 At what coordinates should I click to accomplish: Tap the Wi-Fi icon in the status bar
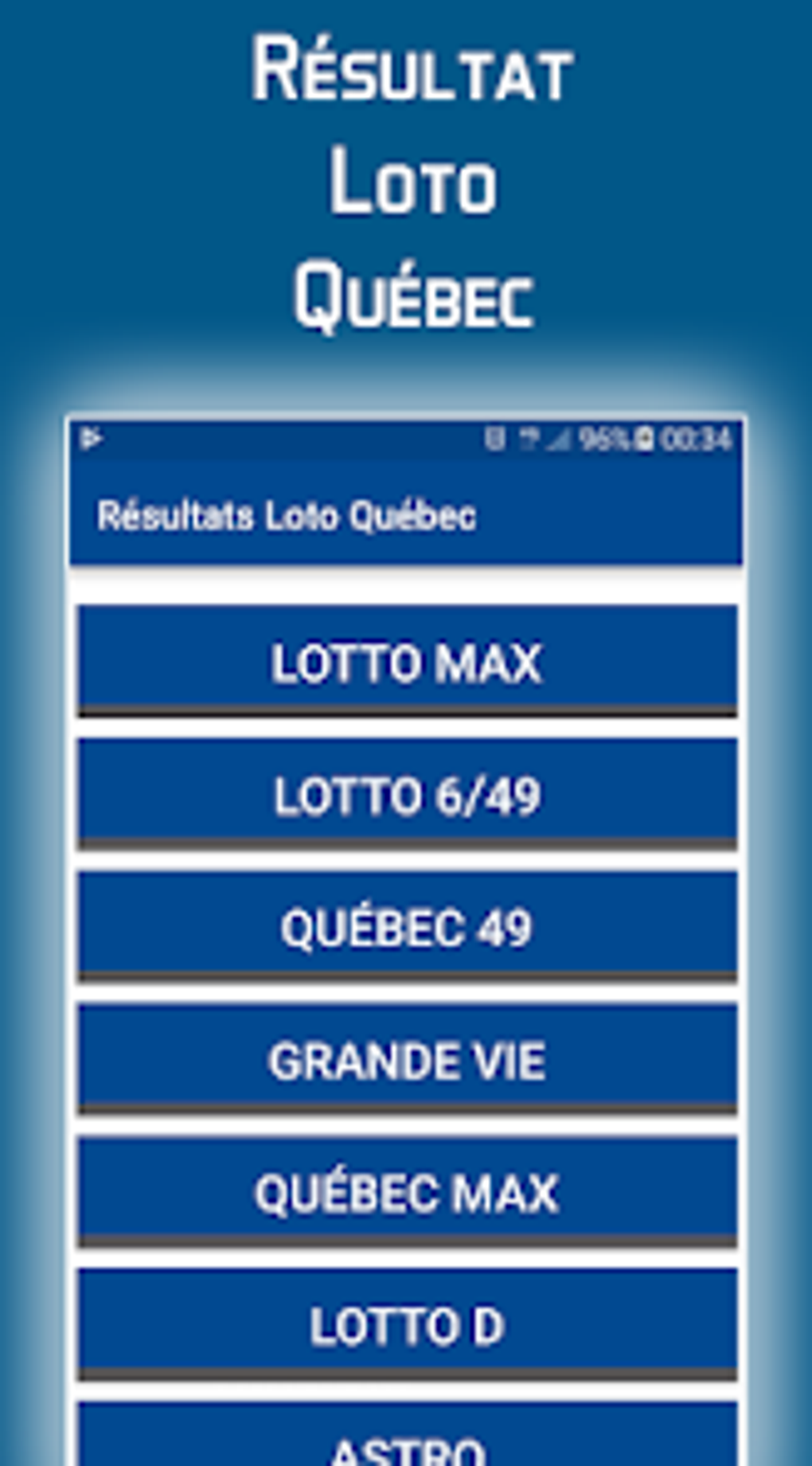pyautogui.click(x=527, y=438)
